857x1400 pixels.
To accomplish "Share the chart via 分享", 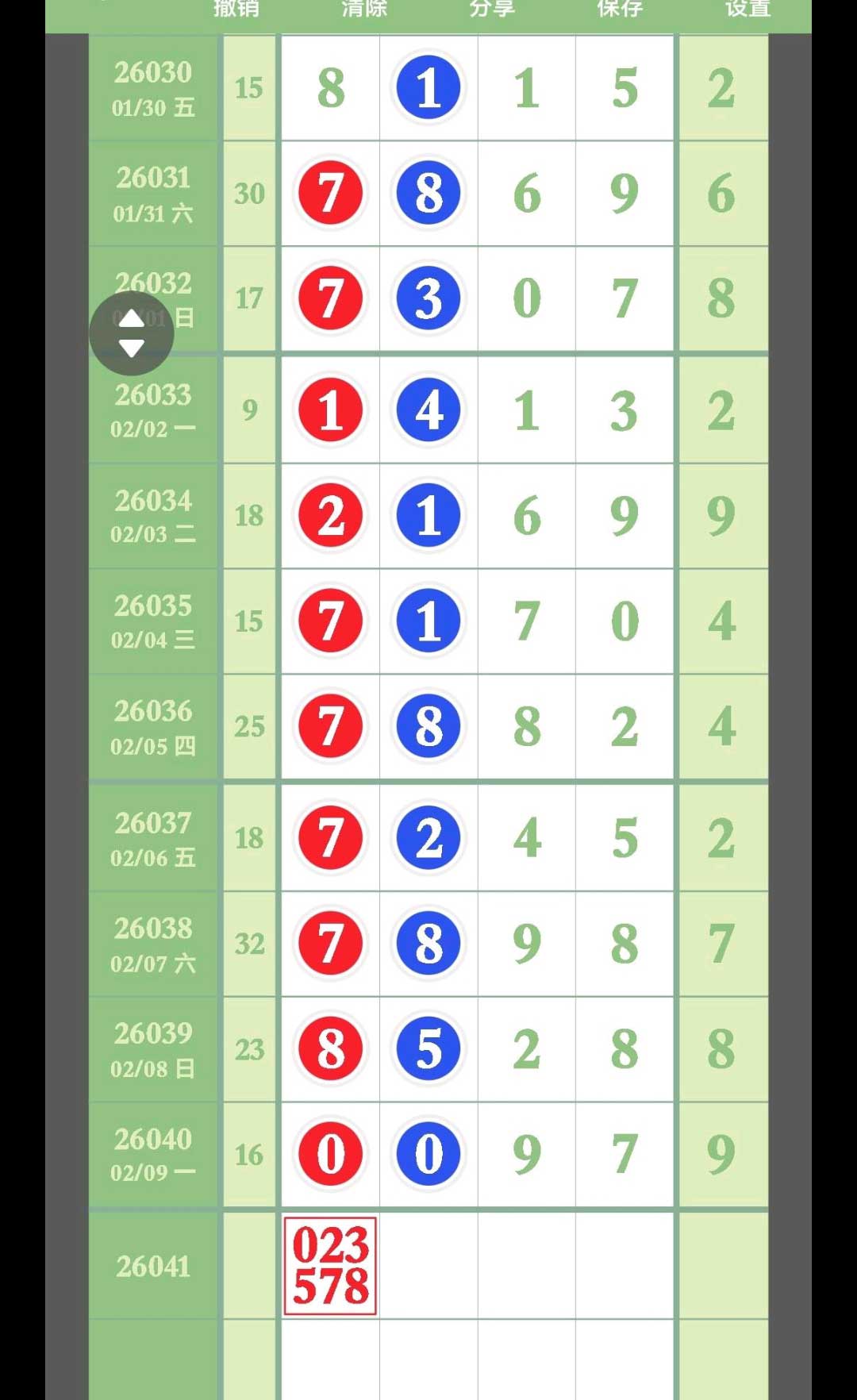I will (x=492, y=9).
